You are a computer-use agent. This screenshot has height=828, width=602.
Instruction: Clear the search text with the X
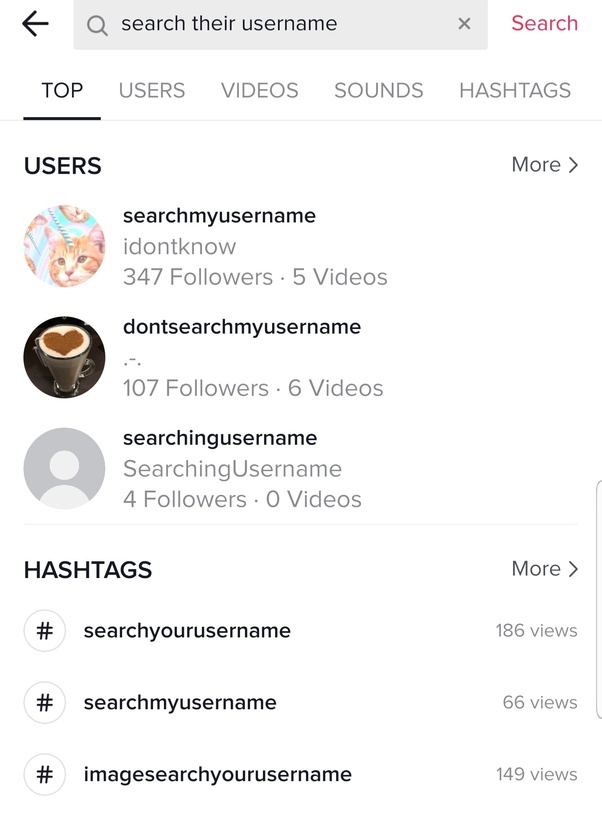pyautogui.click(x=464, y=24)
